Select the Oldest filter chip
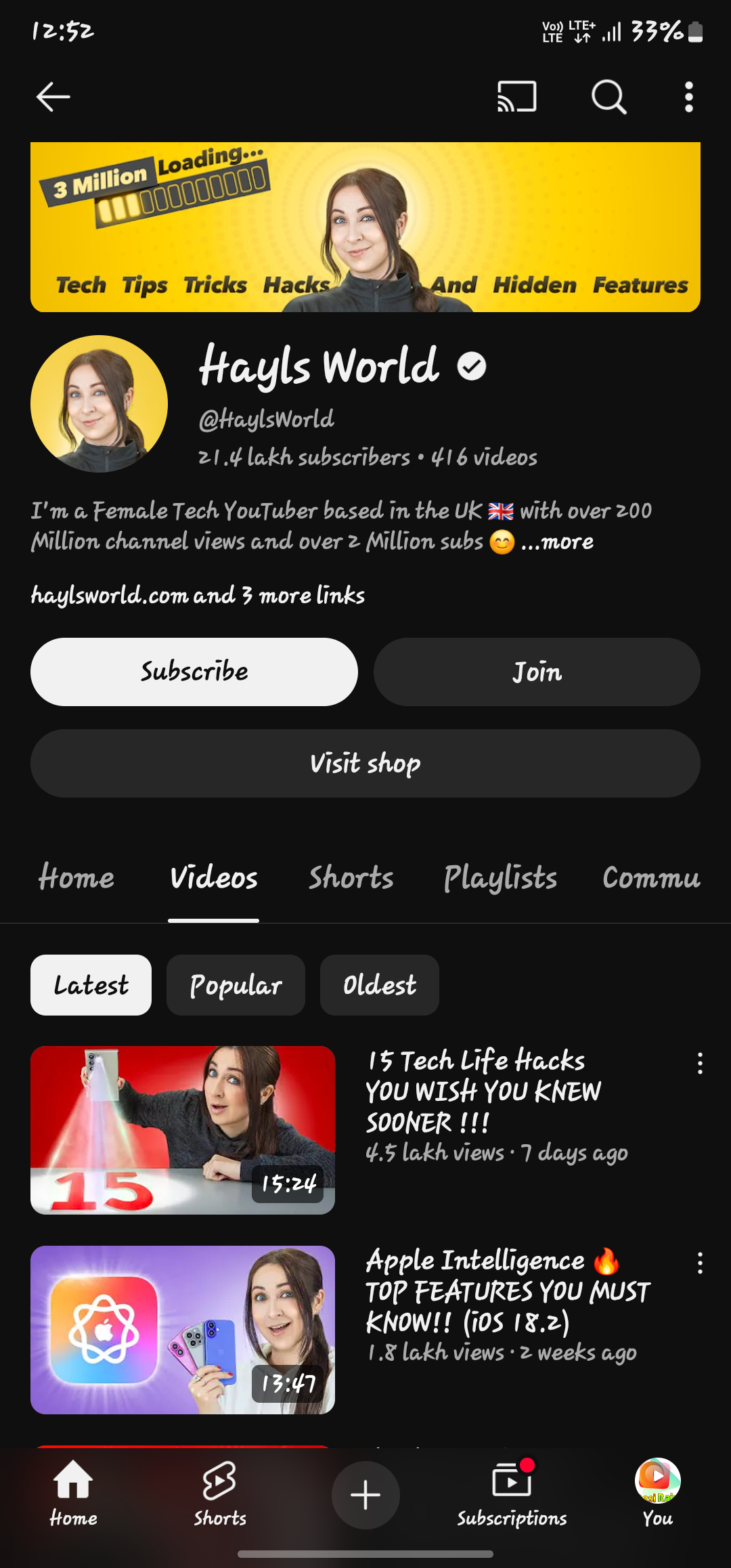Viewport: 731px width, 1568px height. [379, 985]
